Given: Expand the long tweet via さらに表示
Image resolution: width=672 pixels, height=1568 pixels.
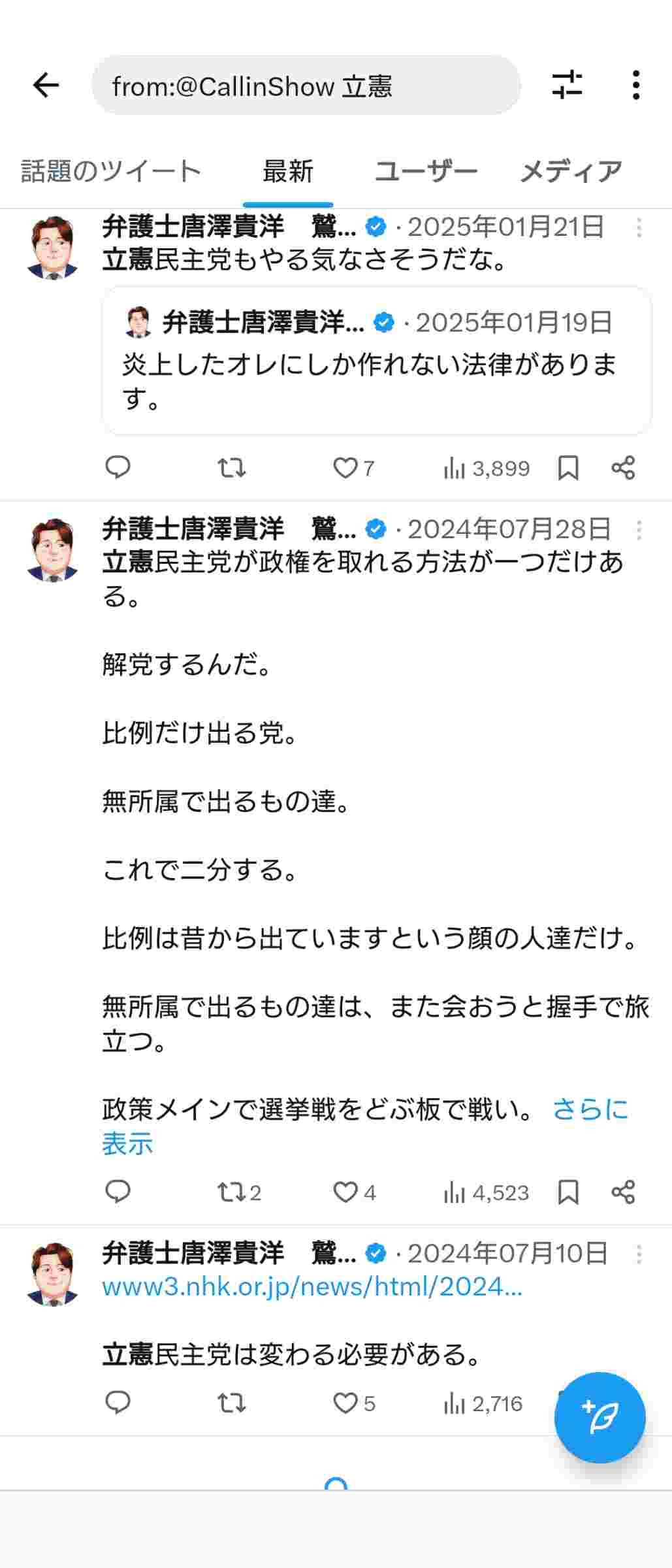Looking at the screenshot, I should [x=590, y=1109].
